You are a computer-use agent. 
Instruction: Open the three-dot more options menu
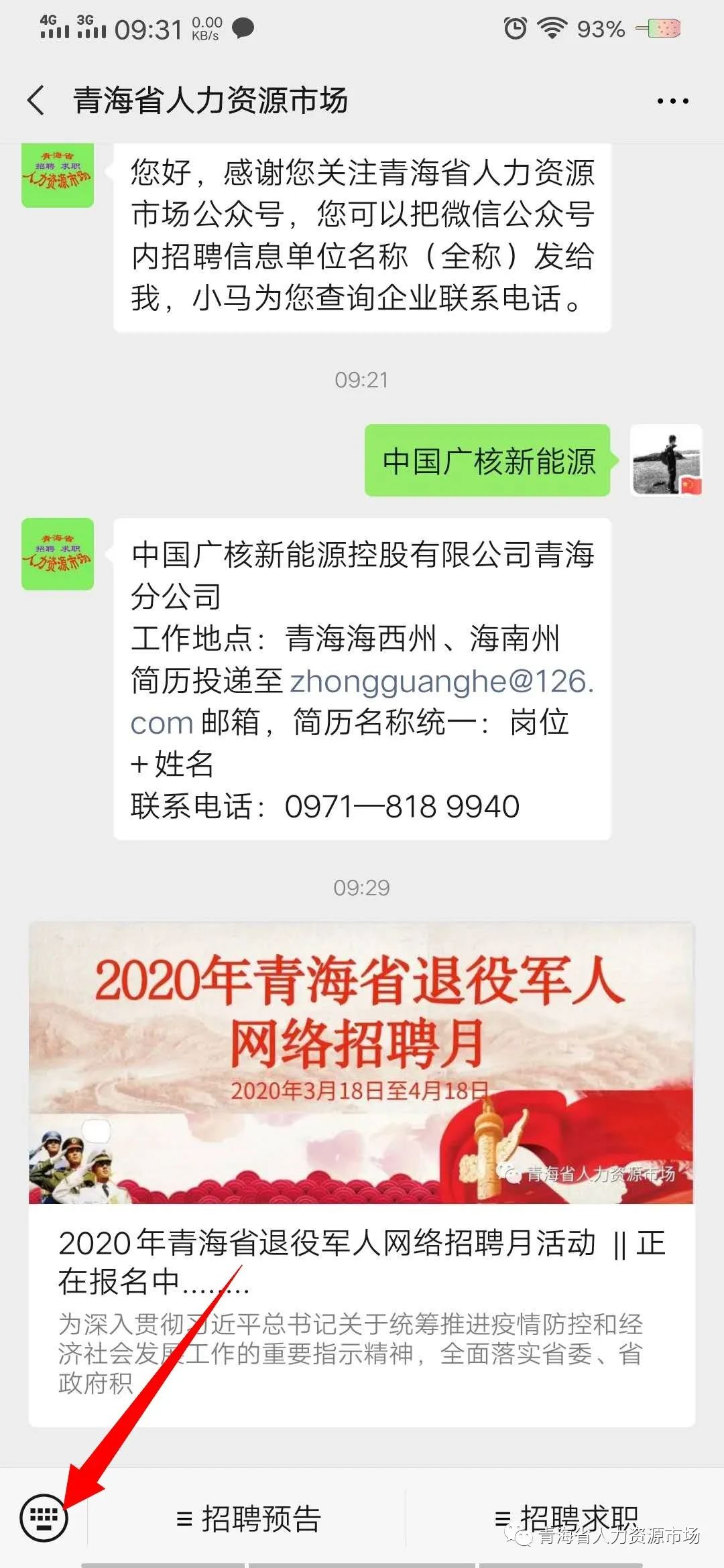tap(672, 101)
